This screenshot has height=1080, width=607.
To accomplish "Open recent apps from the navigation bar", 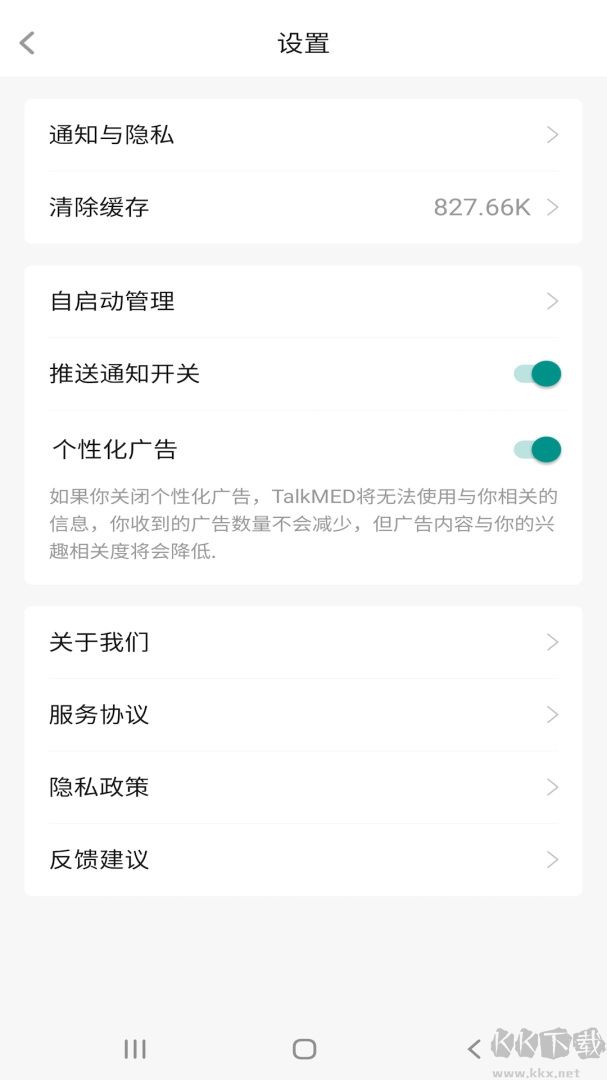I will (x=135, y=1048).
